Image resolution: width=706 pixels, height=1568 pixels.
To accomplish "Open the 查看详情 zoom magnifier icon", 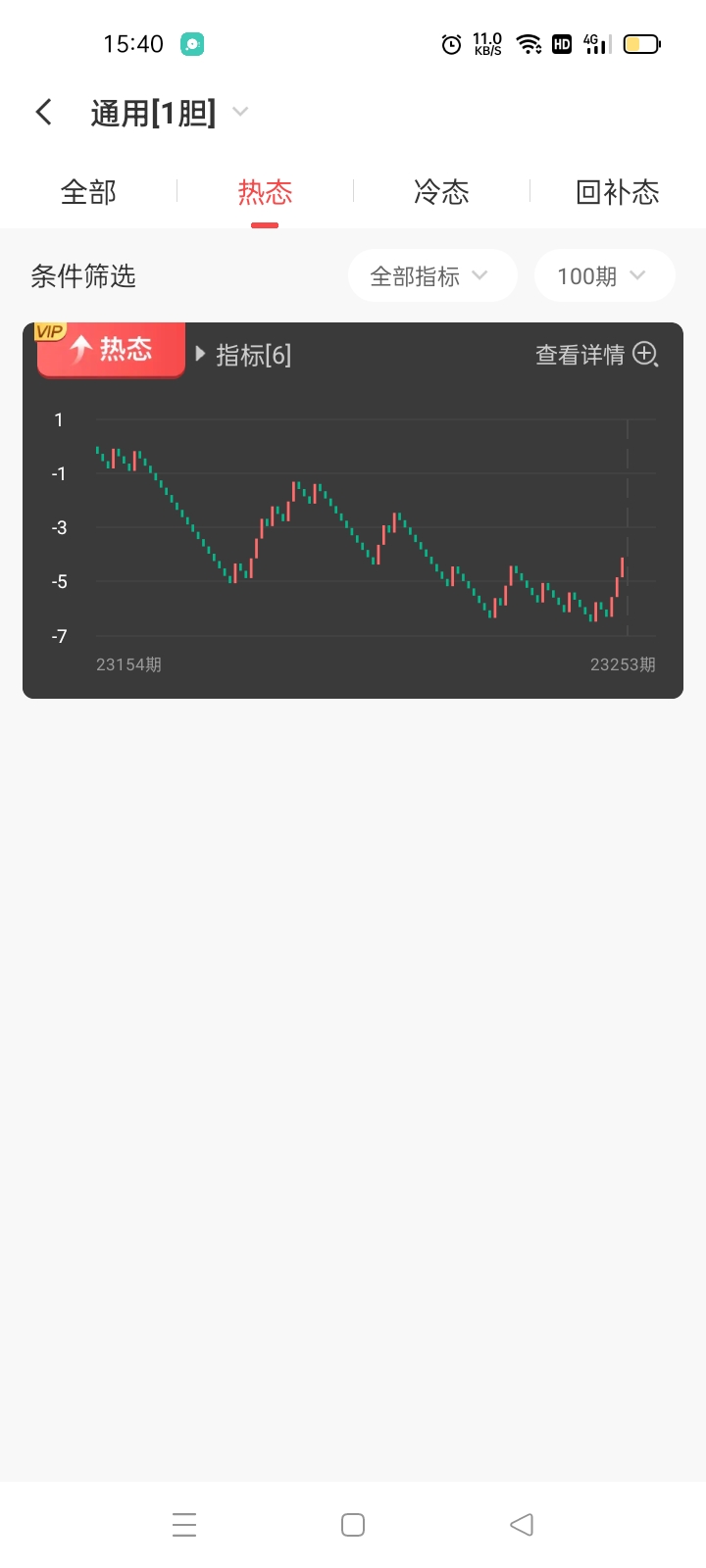I will (645, 356).
